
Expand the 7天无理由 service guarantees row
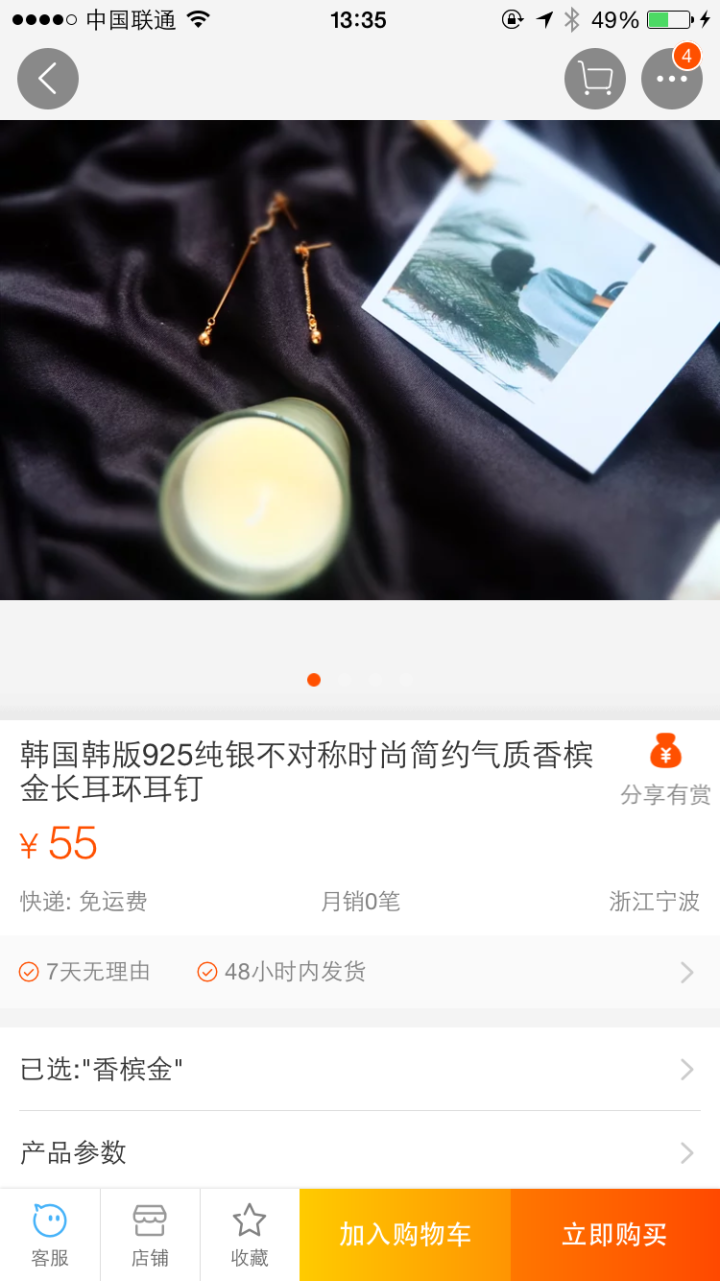[x=360, y=972]
